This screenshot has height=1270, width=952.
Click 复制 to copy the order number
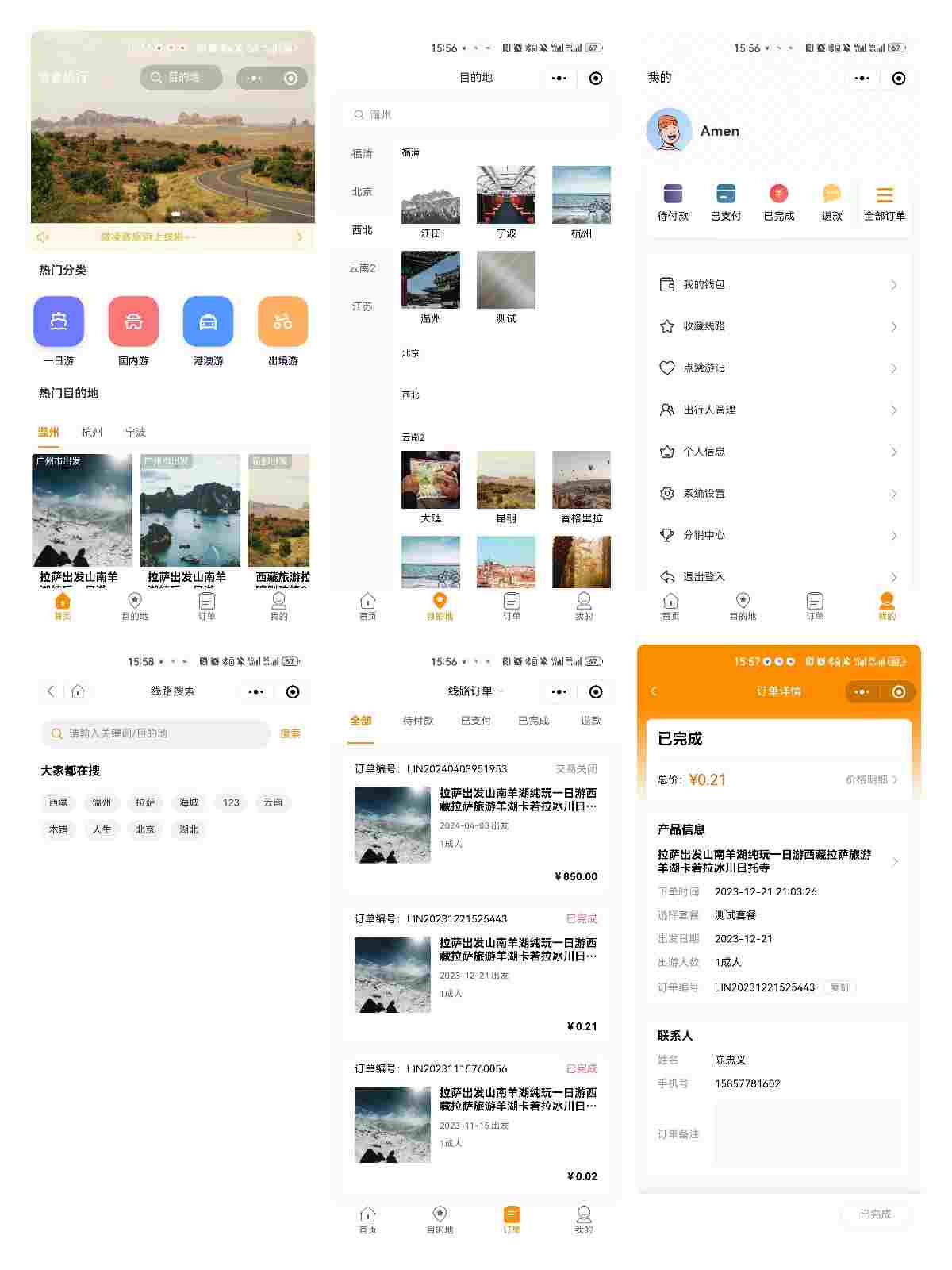(x=840, y=987)
